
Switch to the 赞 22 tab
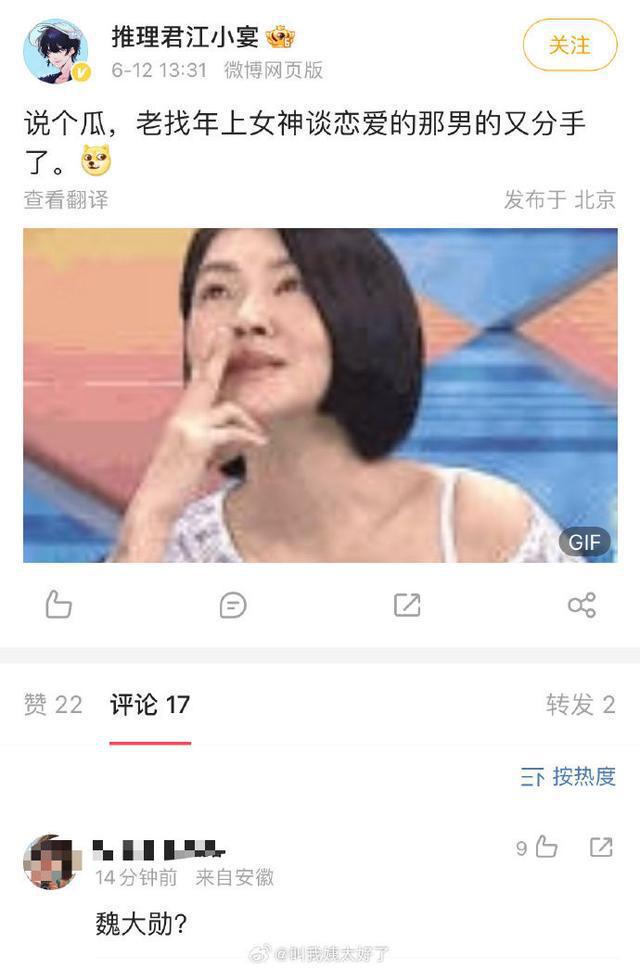(x=53, y=705)
